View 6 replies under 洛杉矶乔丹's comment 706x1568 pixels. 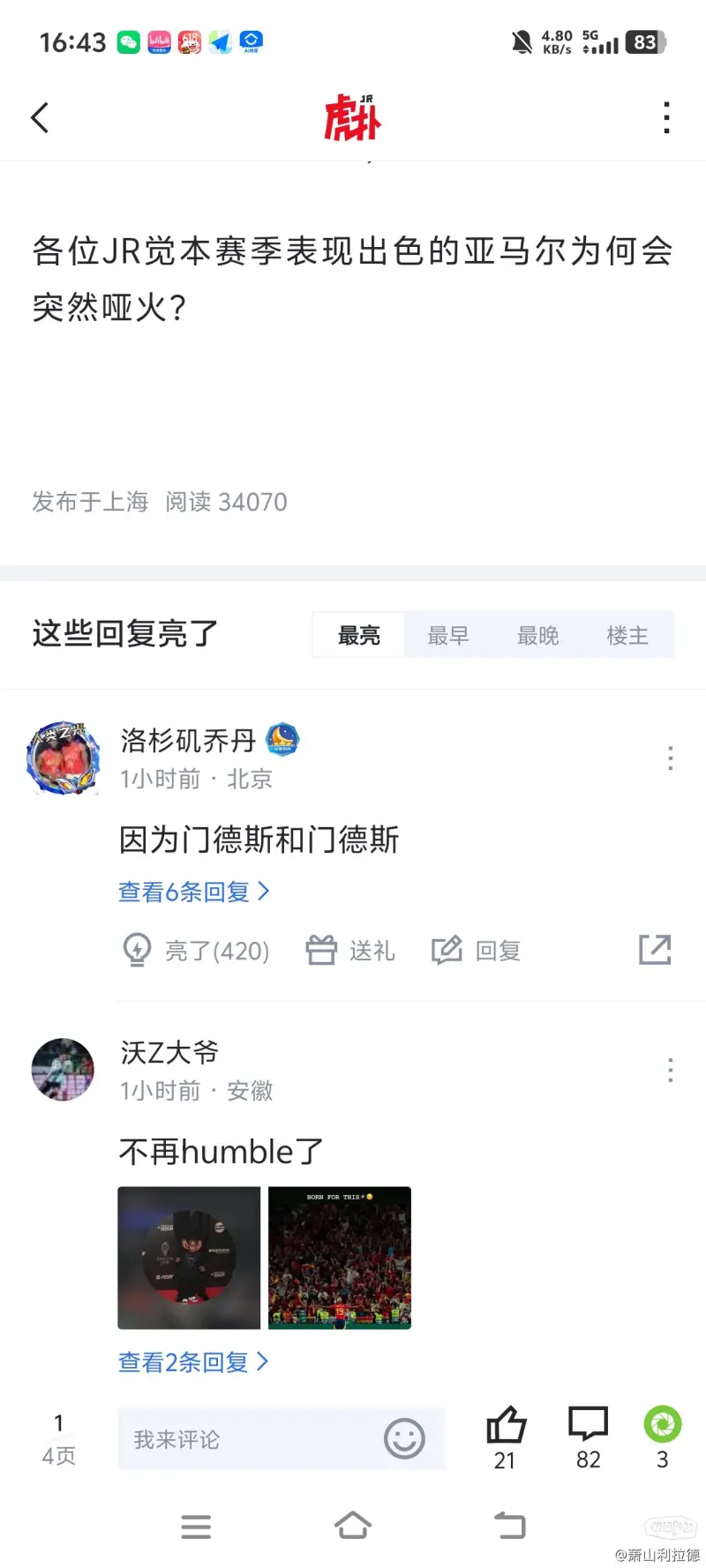pos(193,892)
